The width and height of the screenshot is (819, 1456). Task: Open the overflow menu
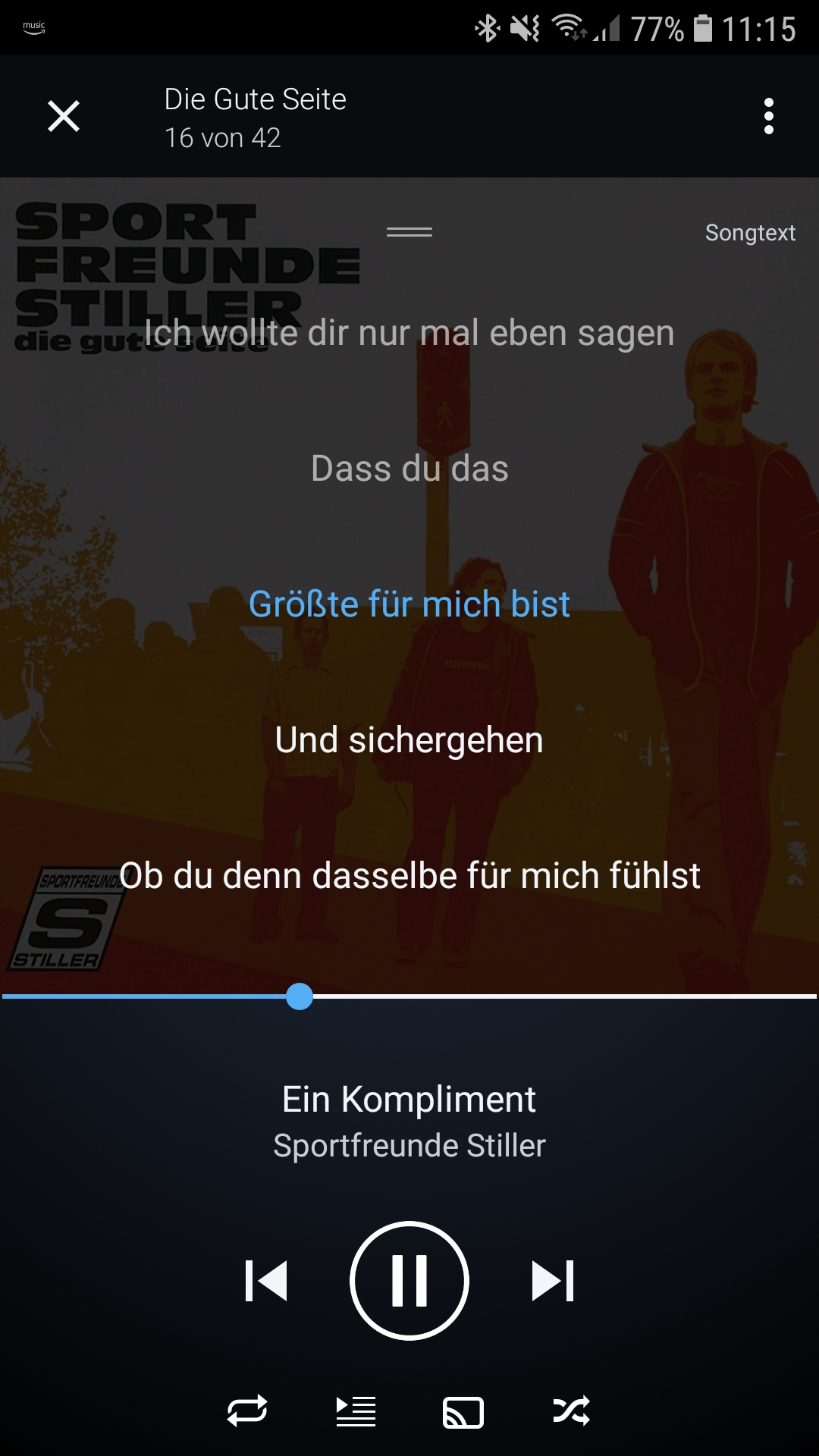[768, 116]
